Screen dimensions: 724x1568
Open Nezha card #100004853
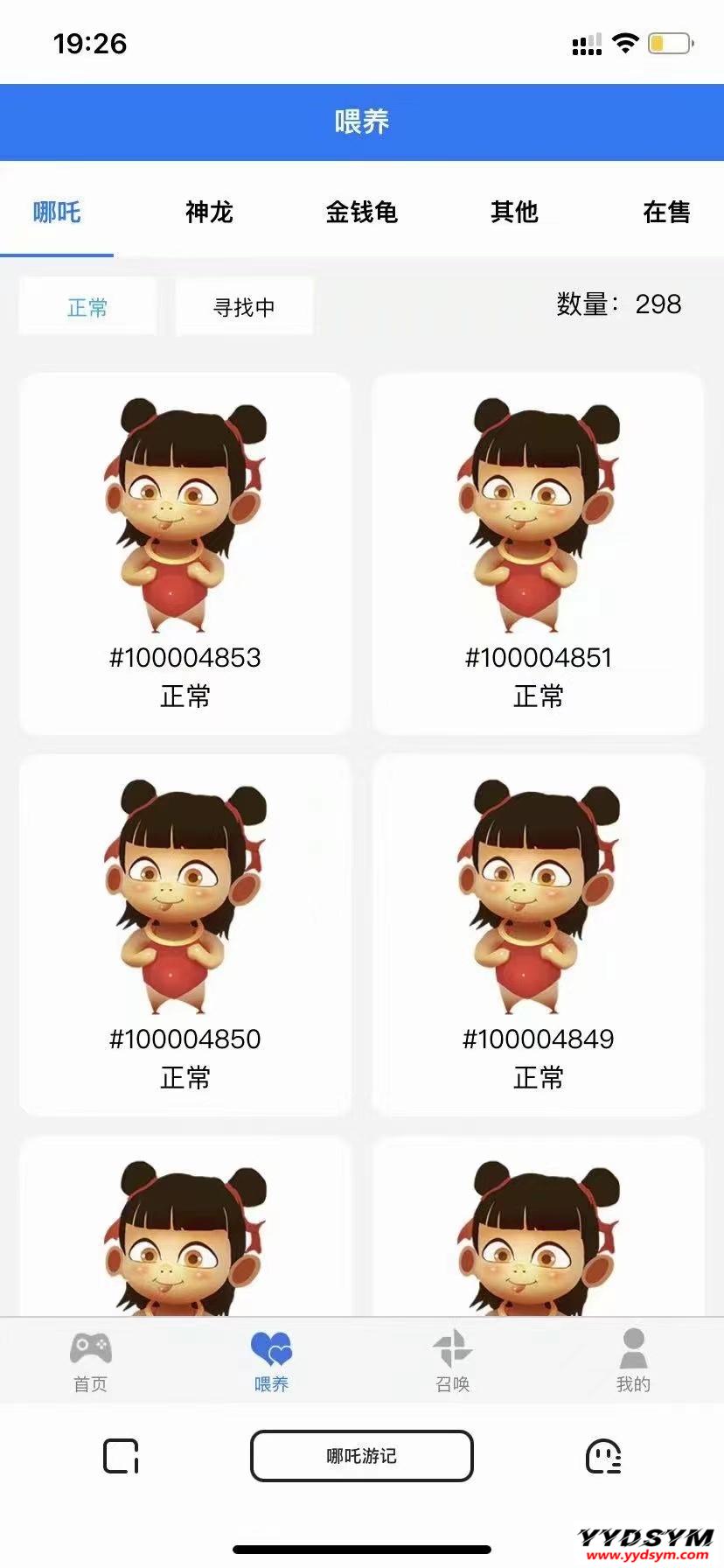pos(184,553)
